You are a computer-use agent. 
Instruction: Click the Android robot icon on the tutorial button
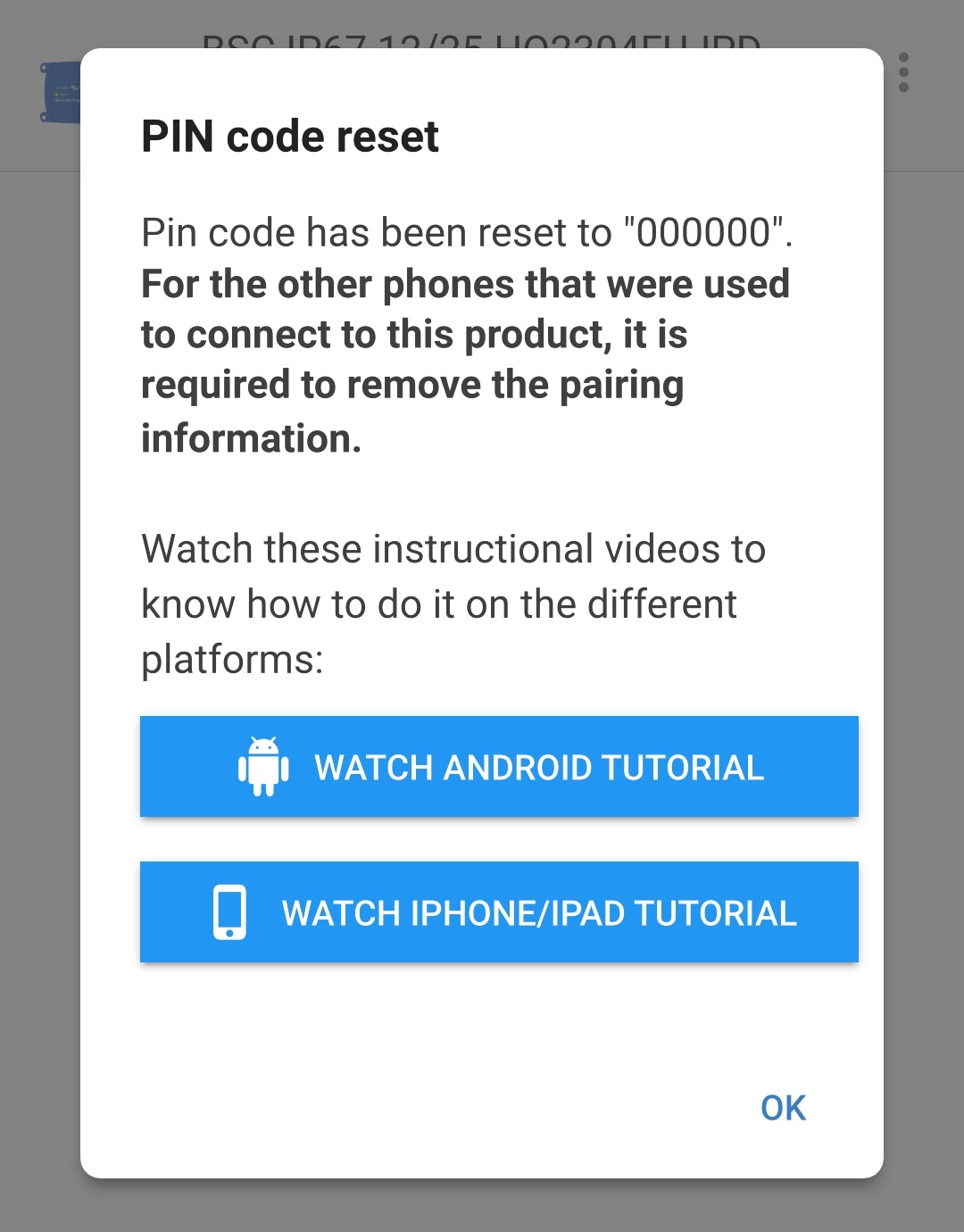(x=263, y=766)
